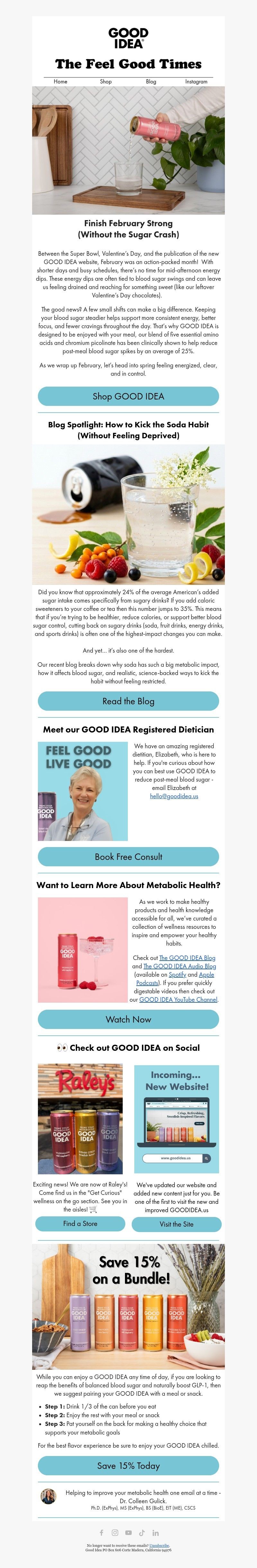Tap the Read the Blog button

click(128, 701)
